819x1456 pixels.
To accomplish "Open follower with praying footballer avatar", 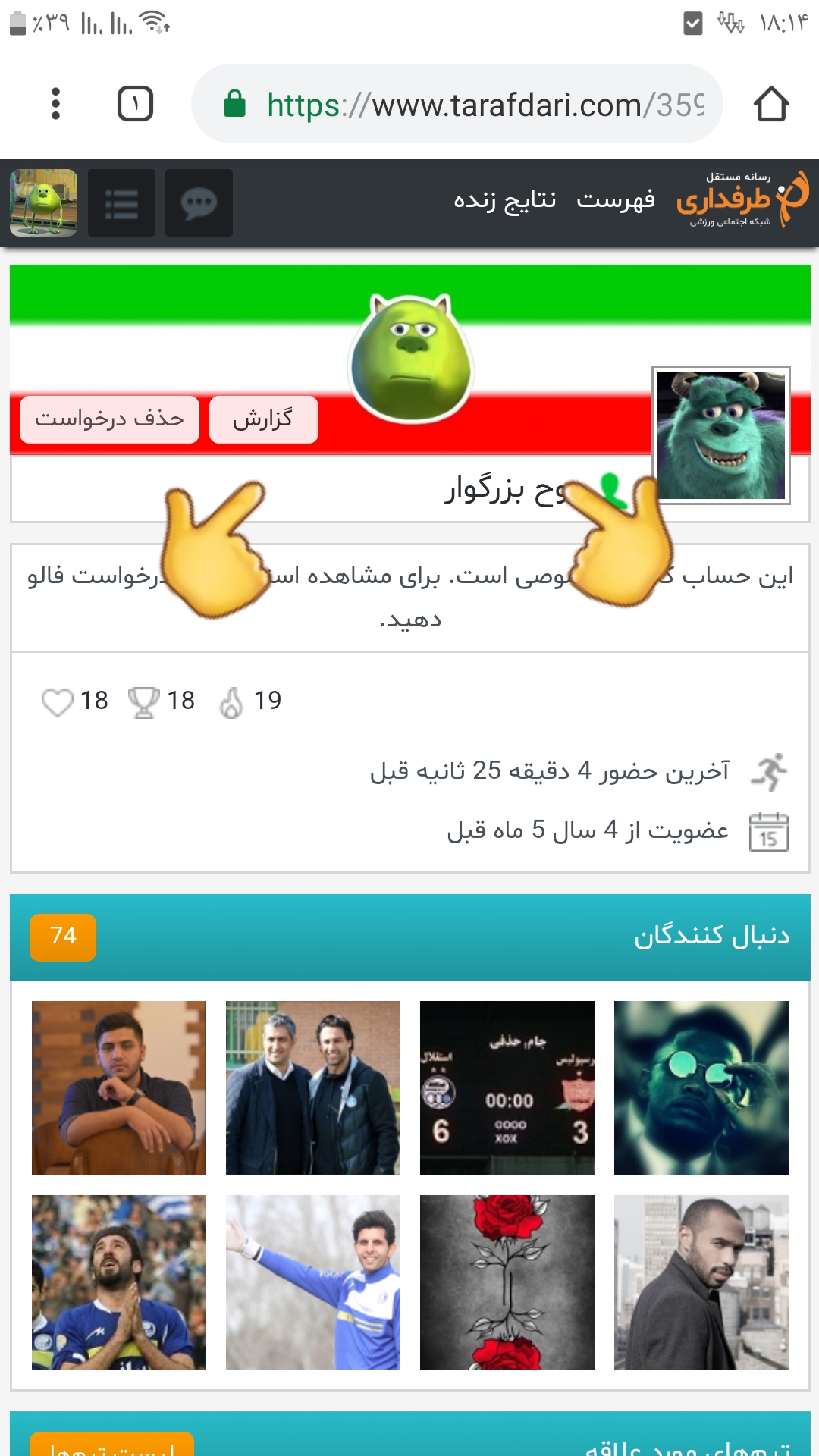I will (x=119, y=1282).
